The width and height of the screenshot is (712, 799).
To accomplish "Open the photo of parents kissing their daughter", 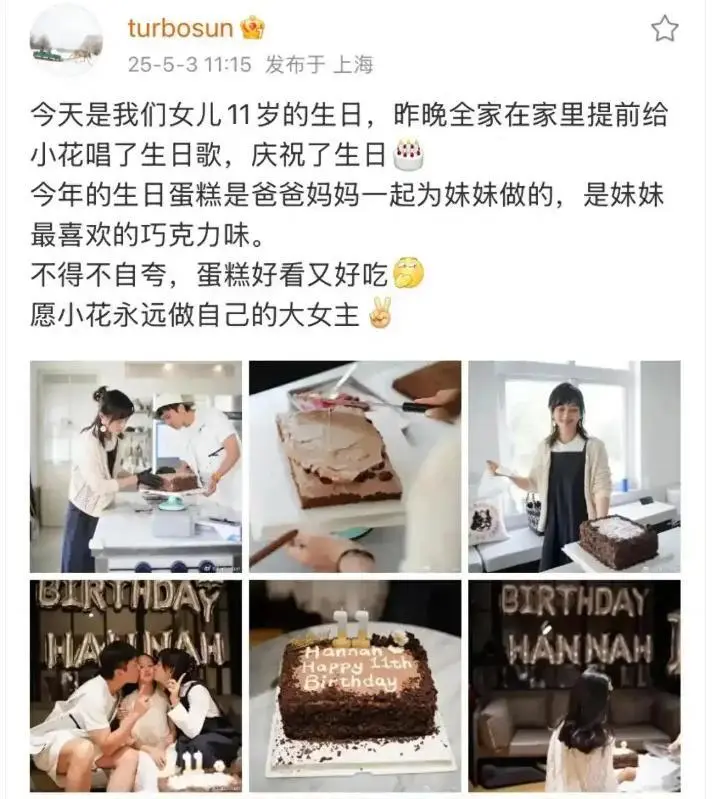I will [136, 685].
